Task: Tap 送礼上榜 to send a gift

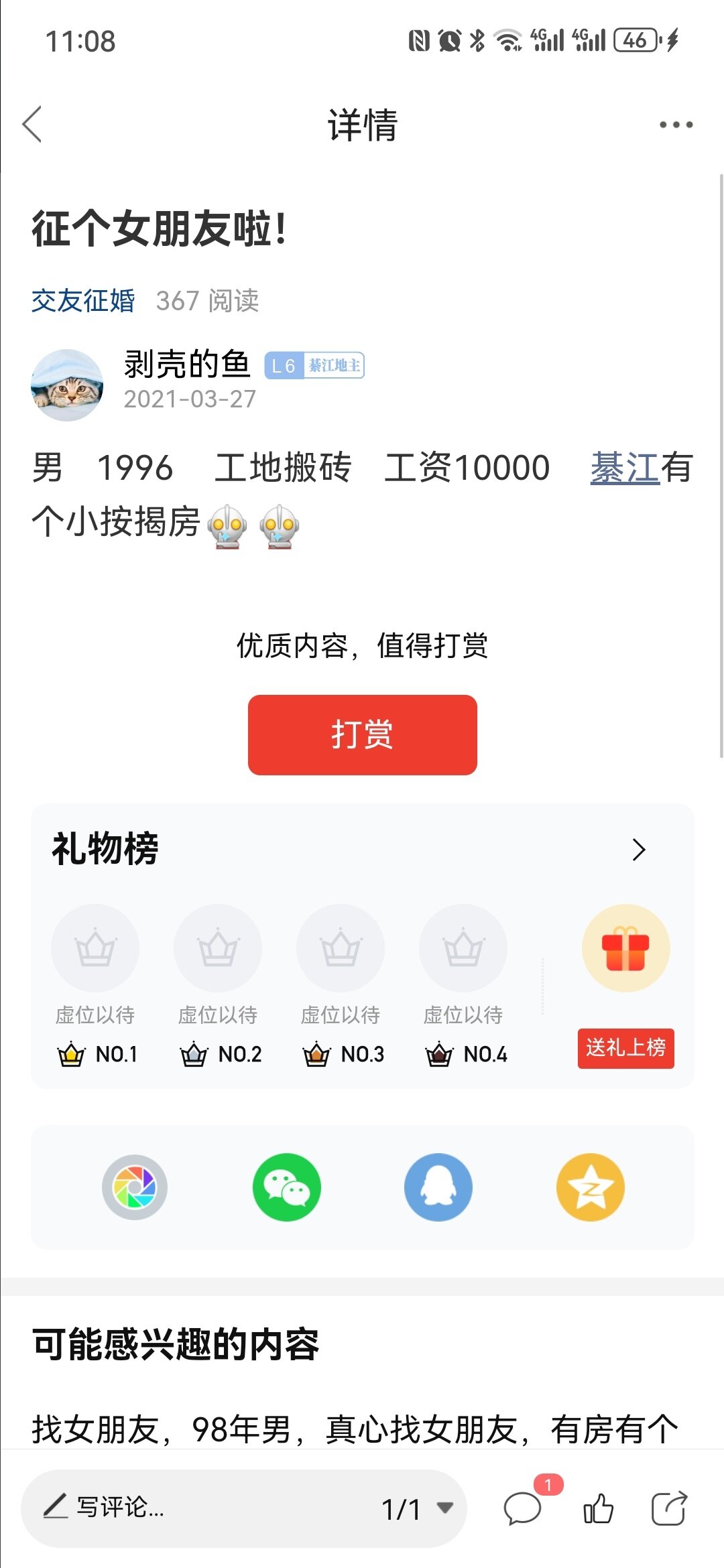Action: [x=625, y=1048]
